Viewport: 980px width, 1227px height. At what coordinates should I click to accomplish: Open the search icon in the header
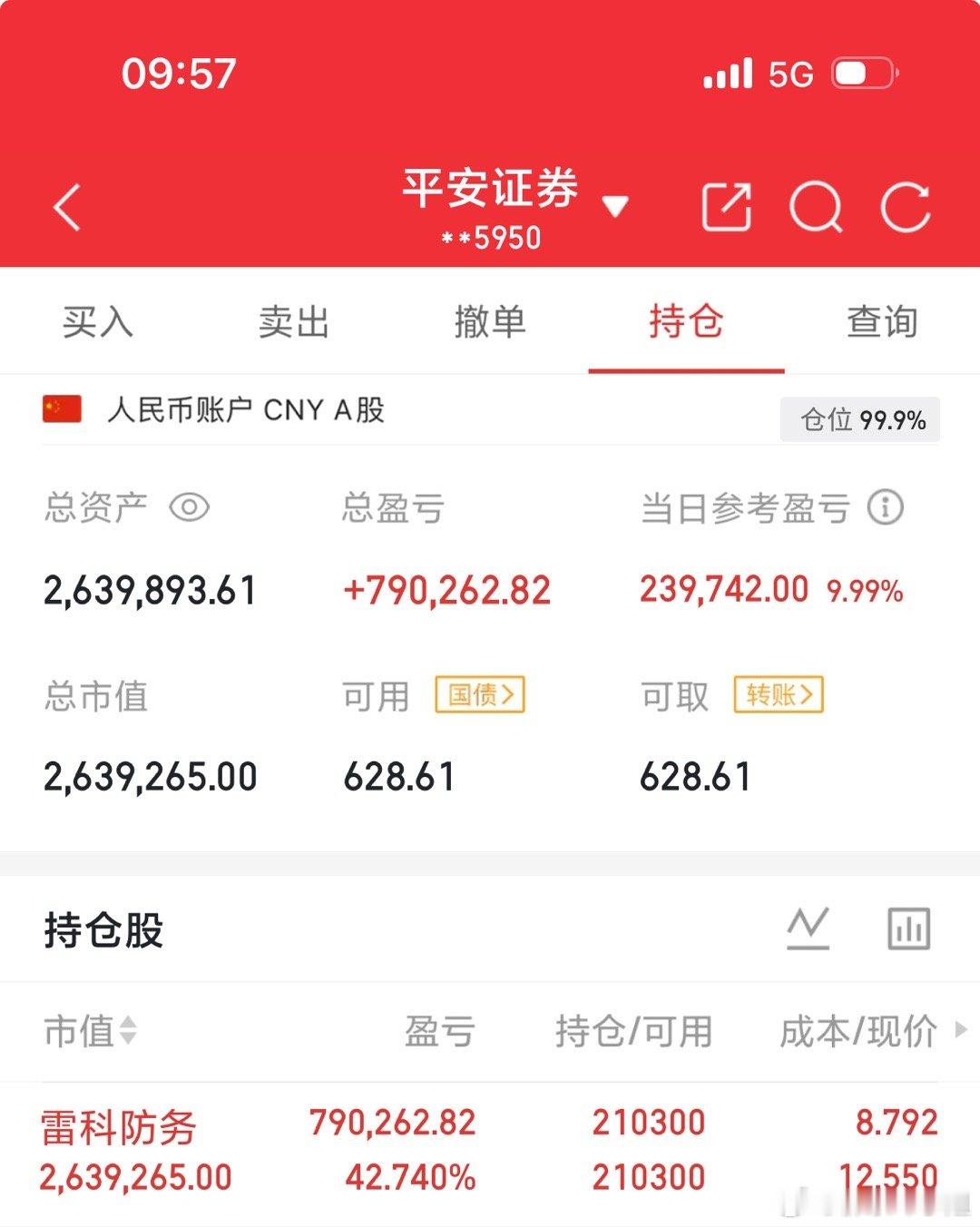click(816, 206)
